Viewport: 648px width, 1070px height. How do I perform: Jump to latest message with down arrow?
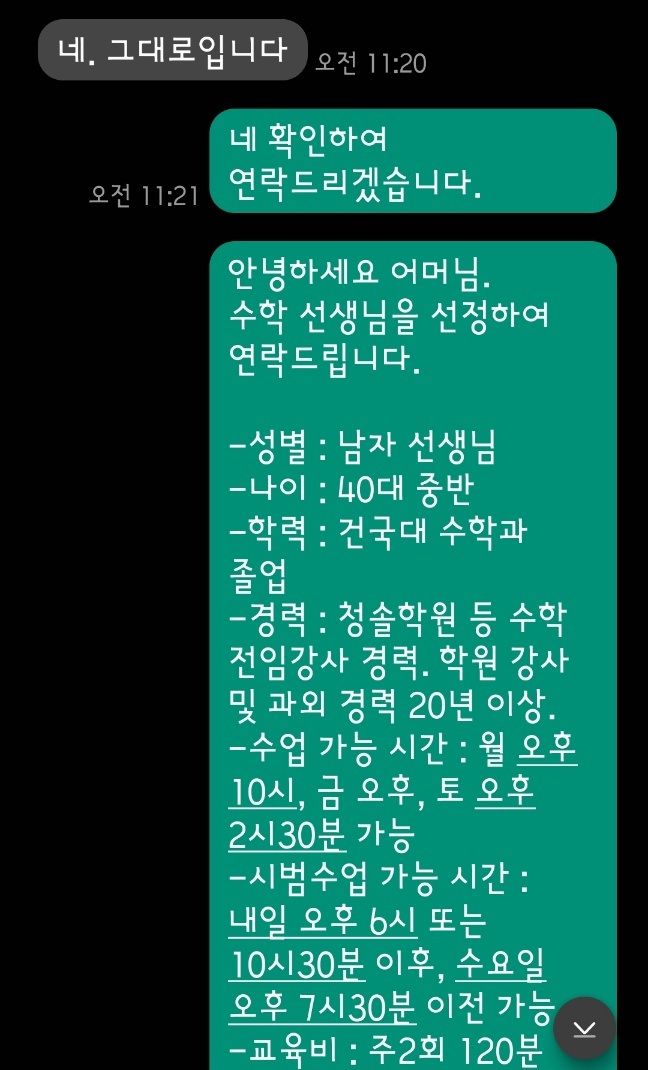point(585,1028)
